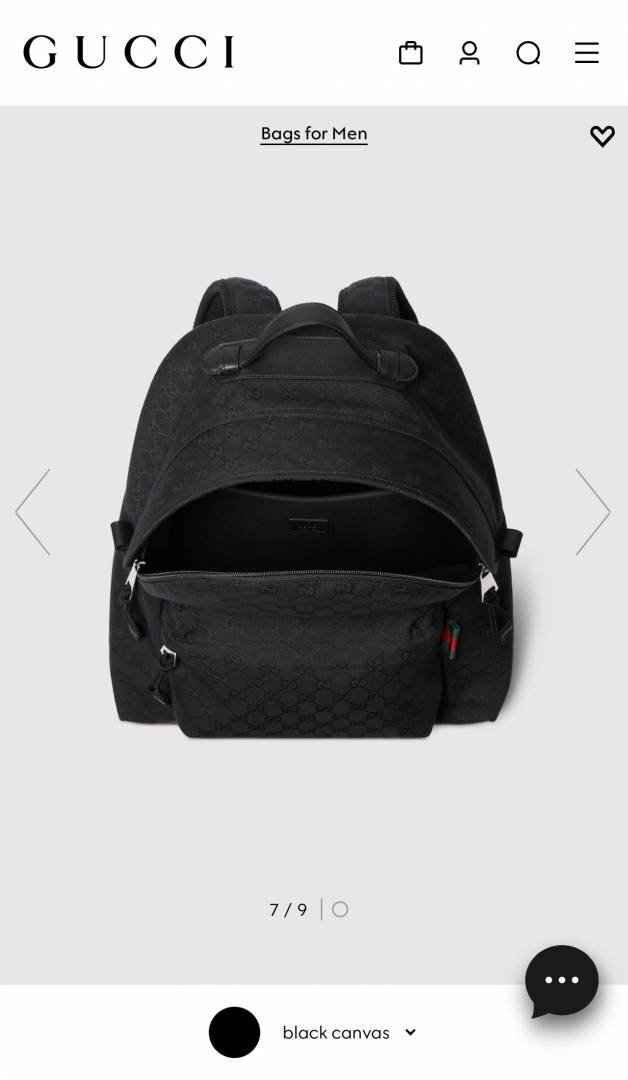Follow the Bags for Men link
Screen dimensions: 628x1080
click(x=314, y=134)
